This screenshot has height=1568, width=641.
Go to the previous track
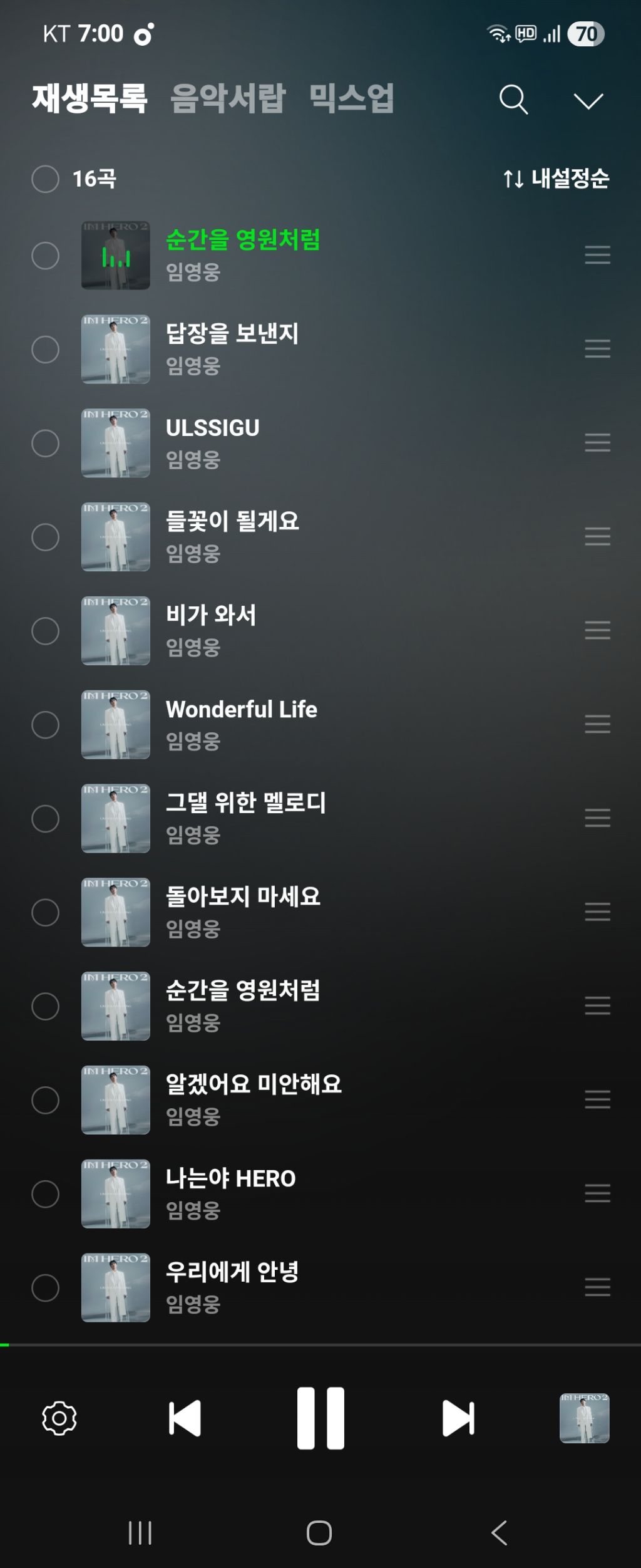(185, 1418)
